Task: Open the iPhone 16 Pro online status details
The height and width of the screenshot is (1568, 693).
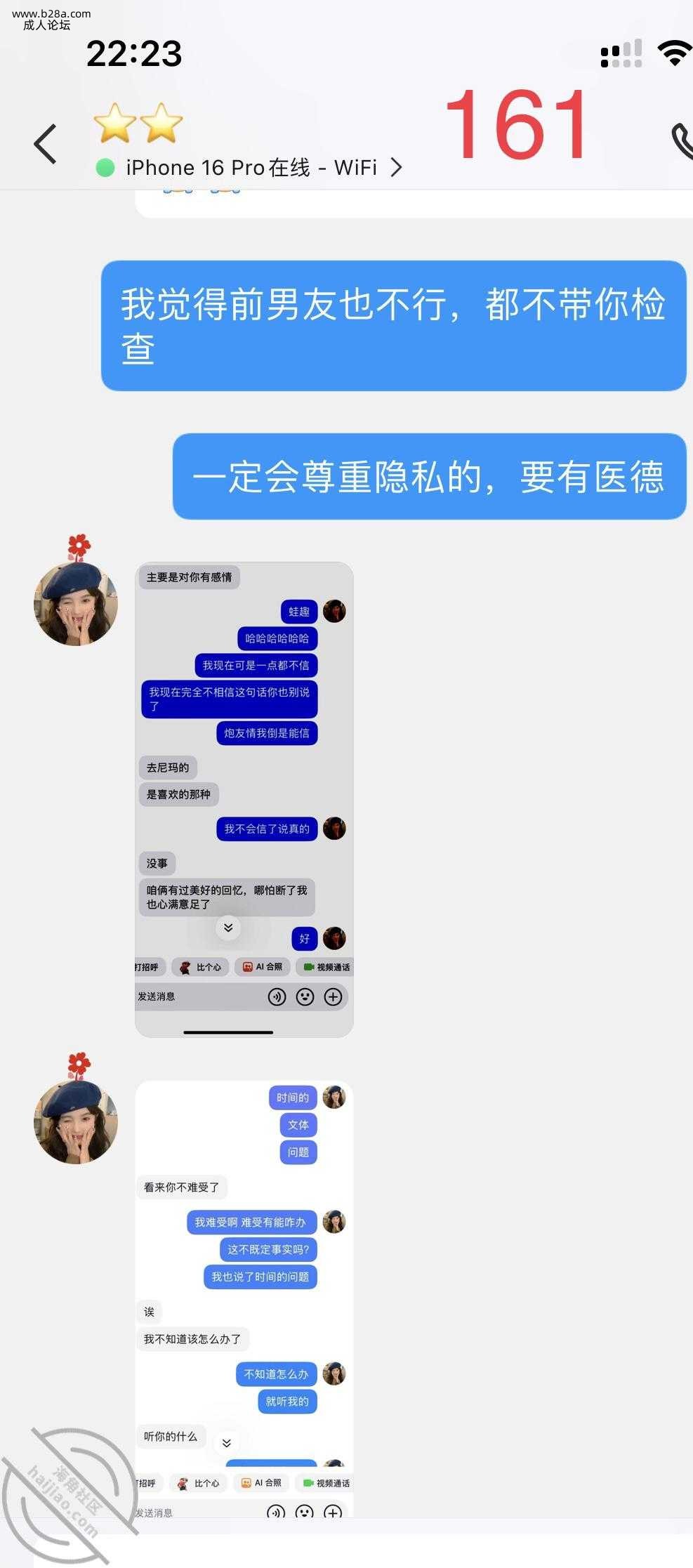Action: pos(249,168)
